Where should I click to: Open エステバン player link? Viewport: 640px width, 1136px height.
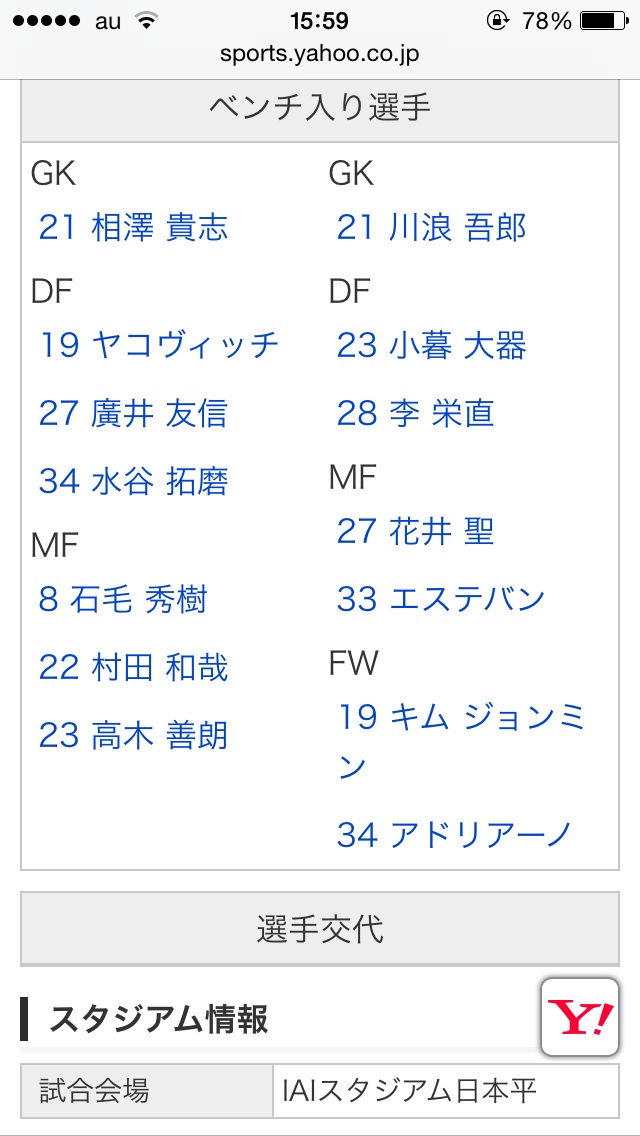click(441, 599)
